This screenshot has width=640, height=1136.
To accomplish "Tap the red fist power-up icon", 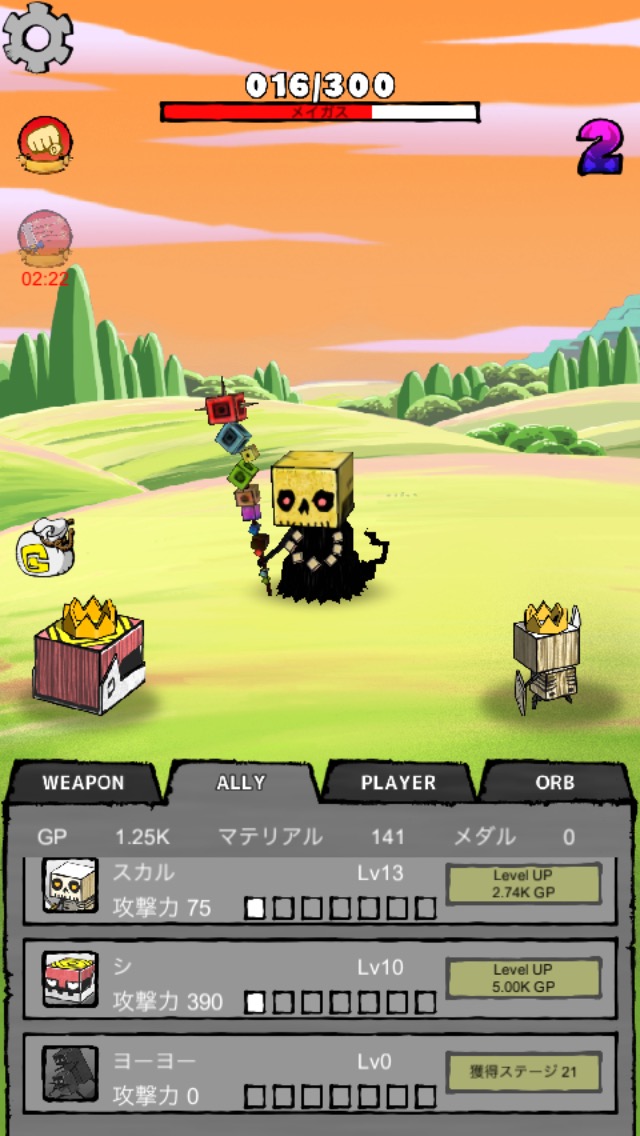I will click(44, 143).
